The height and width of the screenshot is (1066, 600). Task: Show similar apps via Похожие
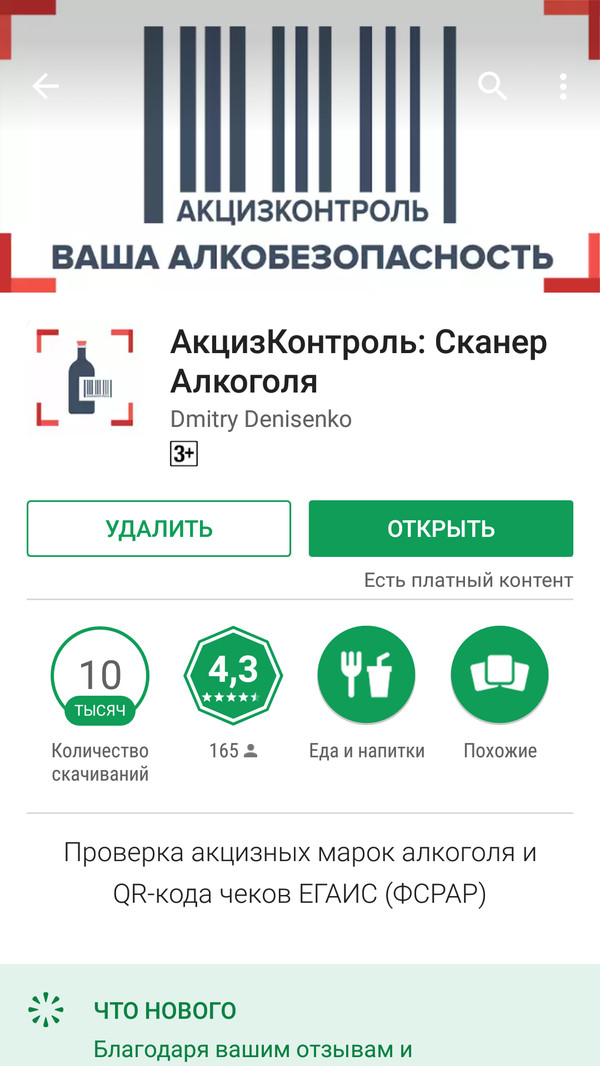[500, 676]
